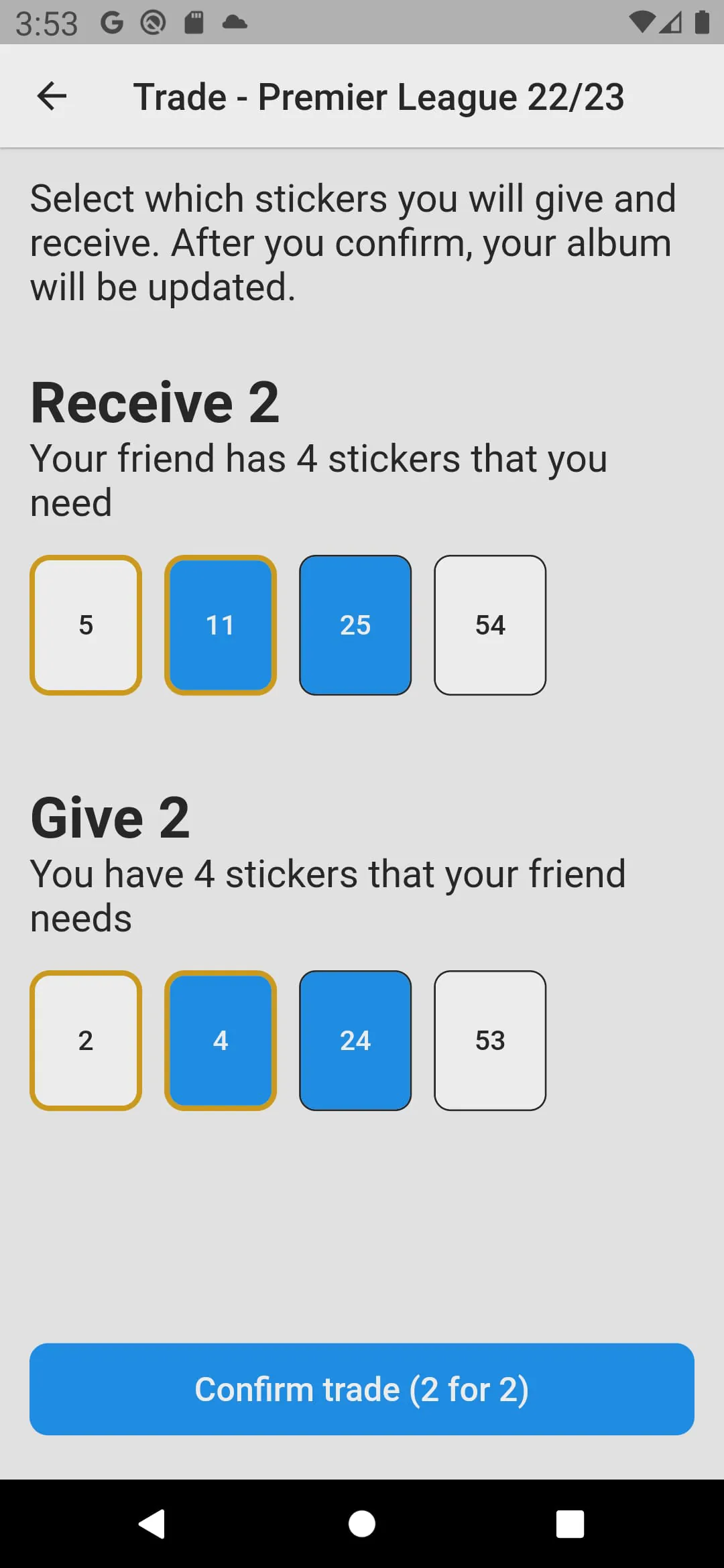
Task: Select sticker 53 to give
Action: 490,1040
